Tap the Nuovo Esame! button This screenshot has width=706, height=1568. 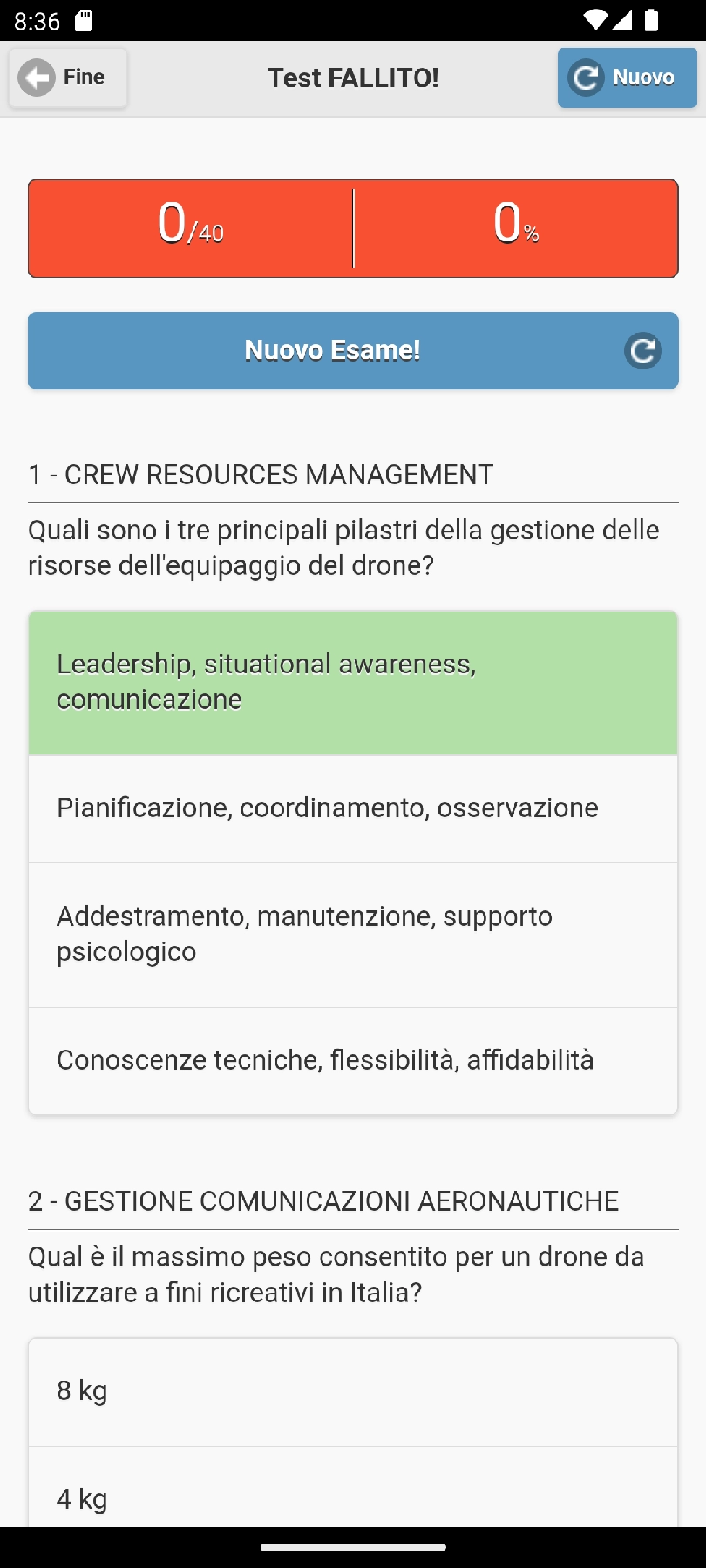(353, 350)
